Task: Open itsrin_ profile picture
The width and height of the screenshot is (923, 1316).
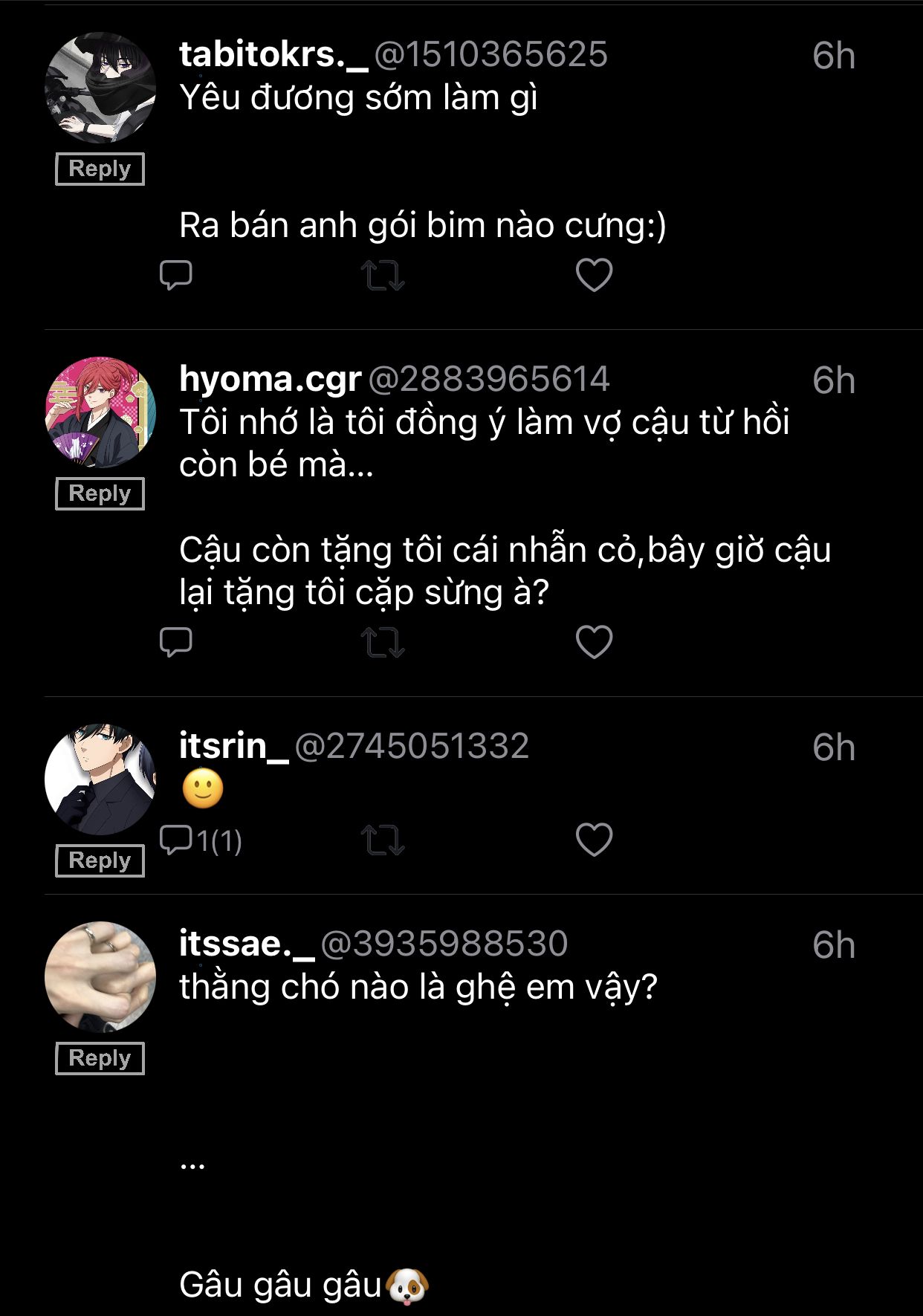Action: (100, 779)
